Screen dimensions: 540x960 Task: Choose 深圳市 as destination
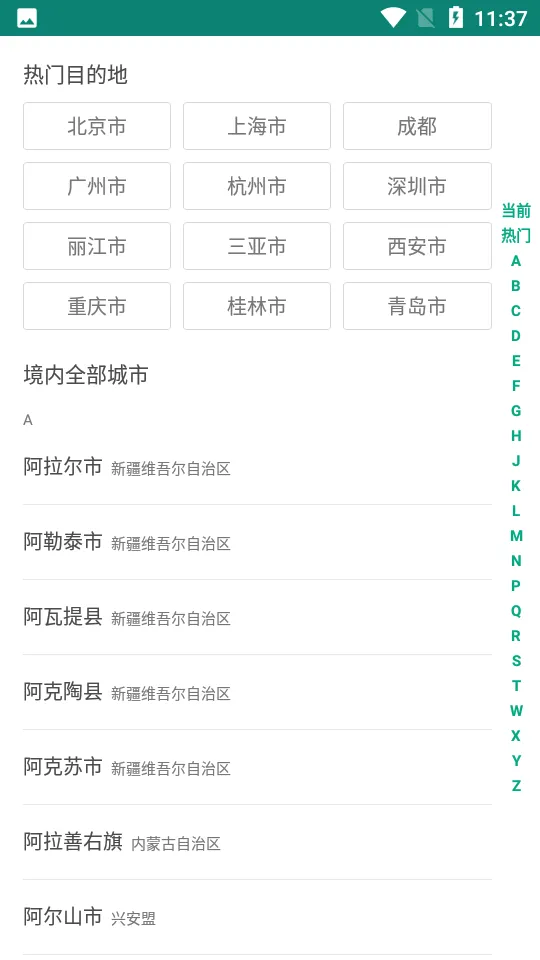tap(417, 186)
